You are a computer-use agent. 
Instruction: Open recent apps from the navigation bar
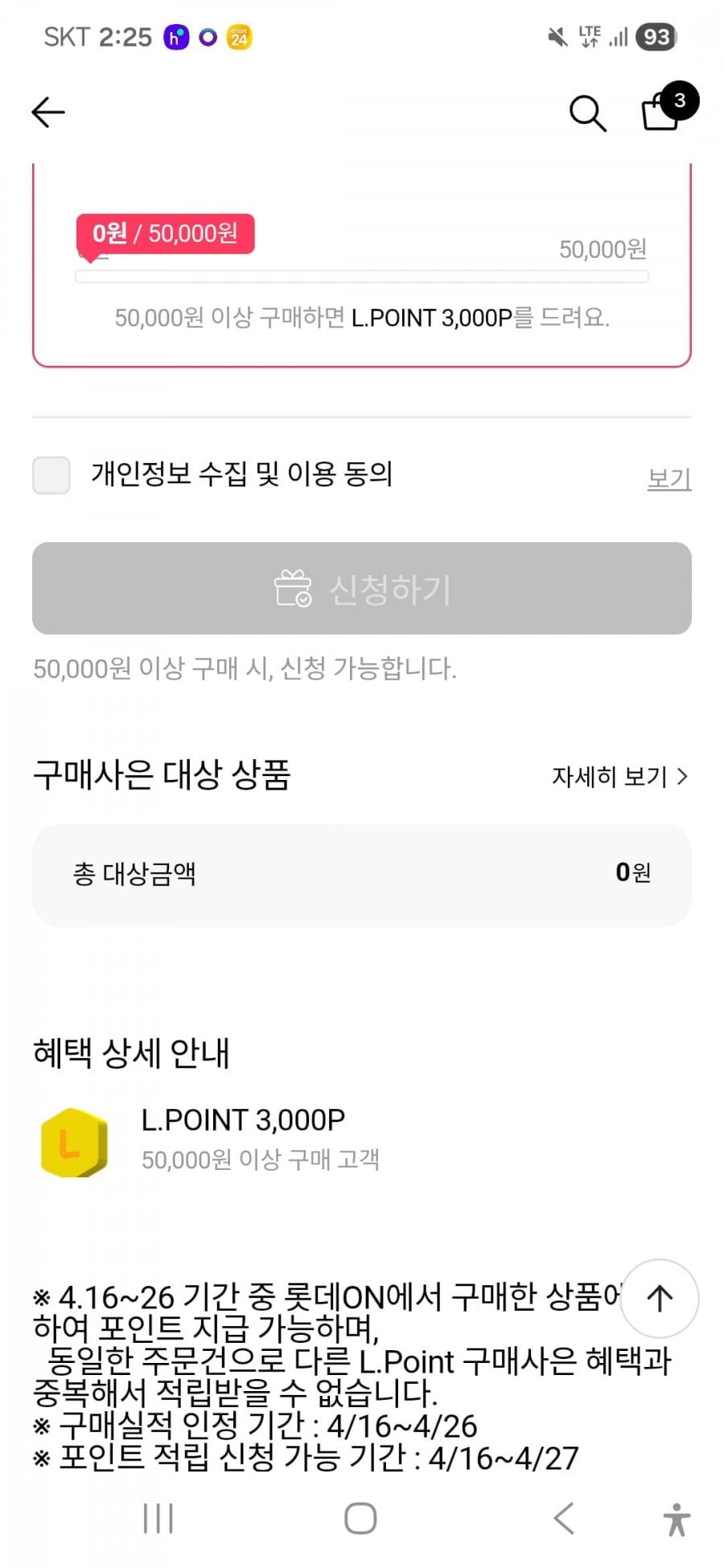pyautogui.click(x=158, y=1519)
